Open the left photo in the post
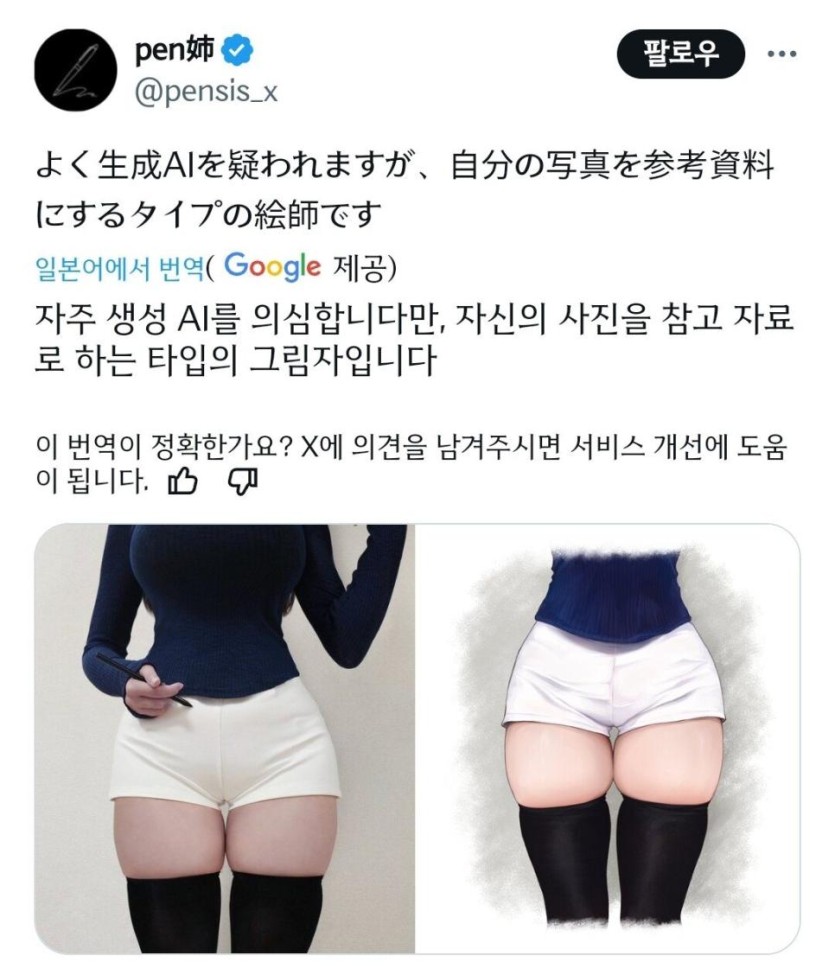This screenshot has width=835, height=975. click(226, 738)
